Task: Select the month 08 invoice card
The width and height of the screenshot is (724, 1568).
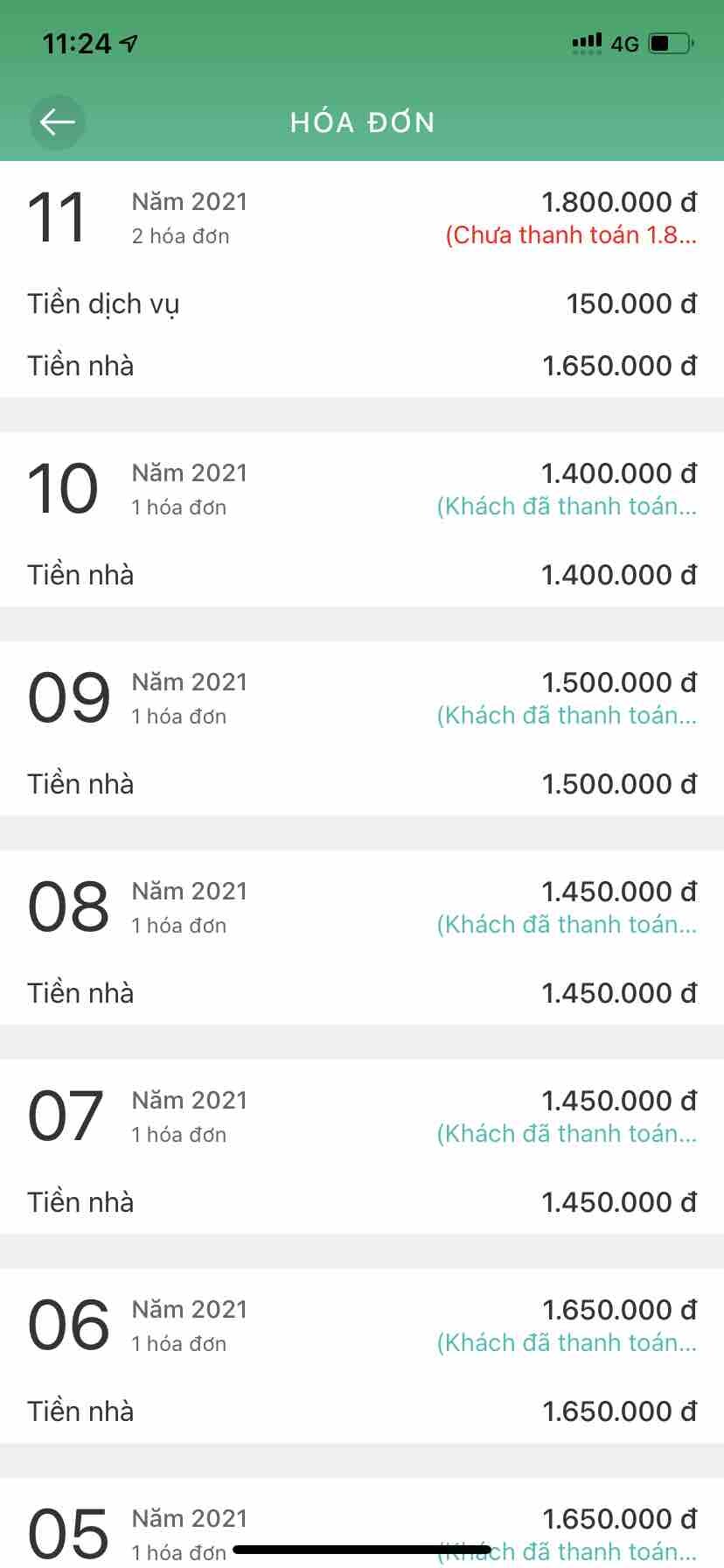Action: [x=362, y=939]
